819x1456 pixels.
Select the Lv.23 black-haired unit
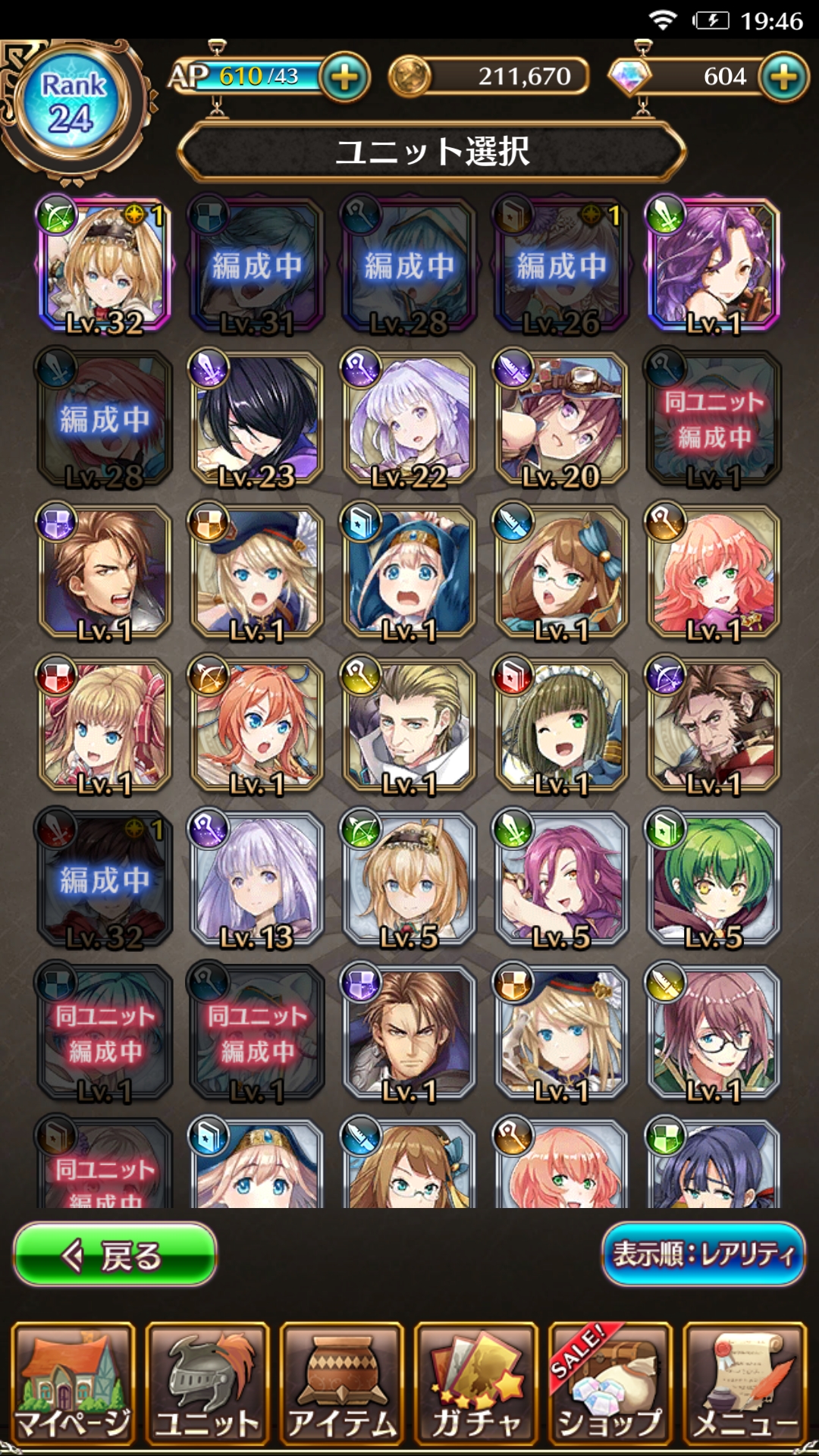(256, 419)
